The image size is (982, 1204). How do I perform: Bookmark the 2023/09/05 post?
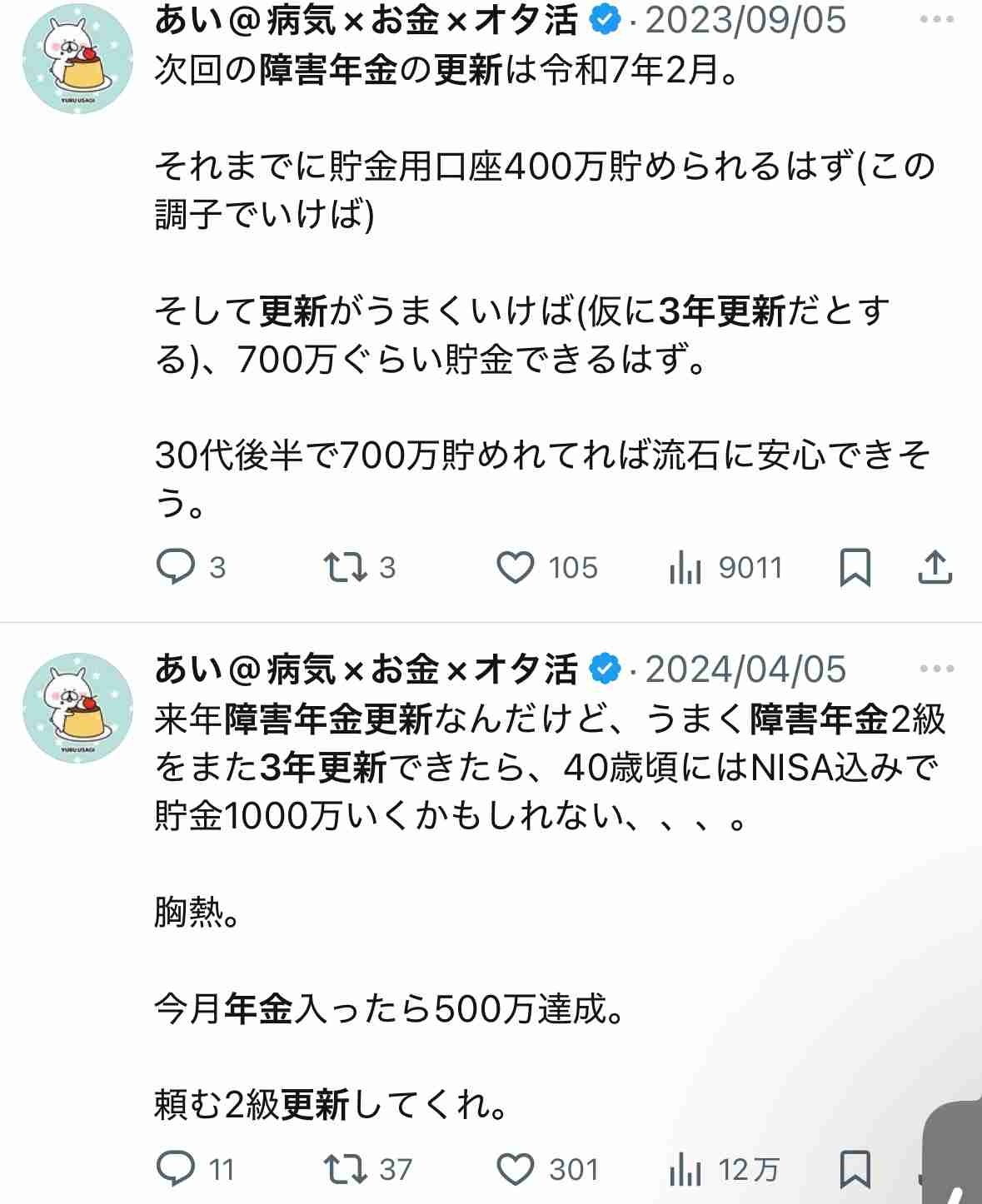coord(855,567)
